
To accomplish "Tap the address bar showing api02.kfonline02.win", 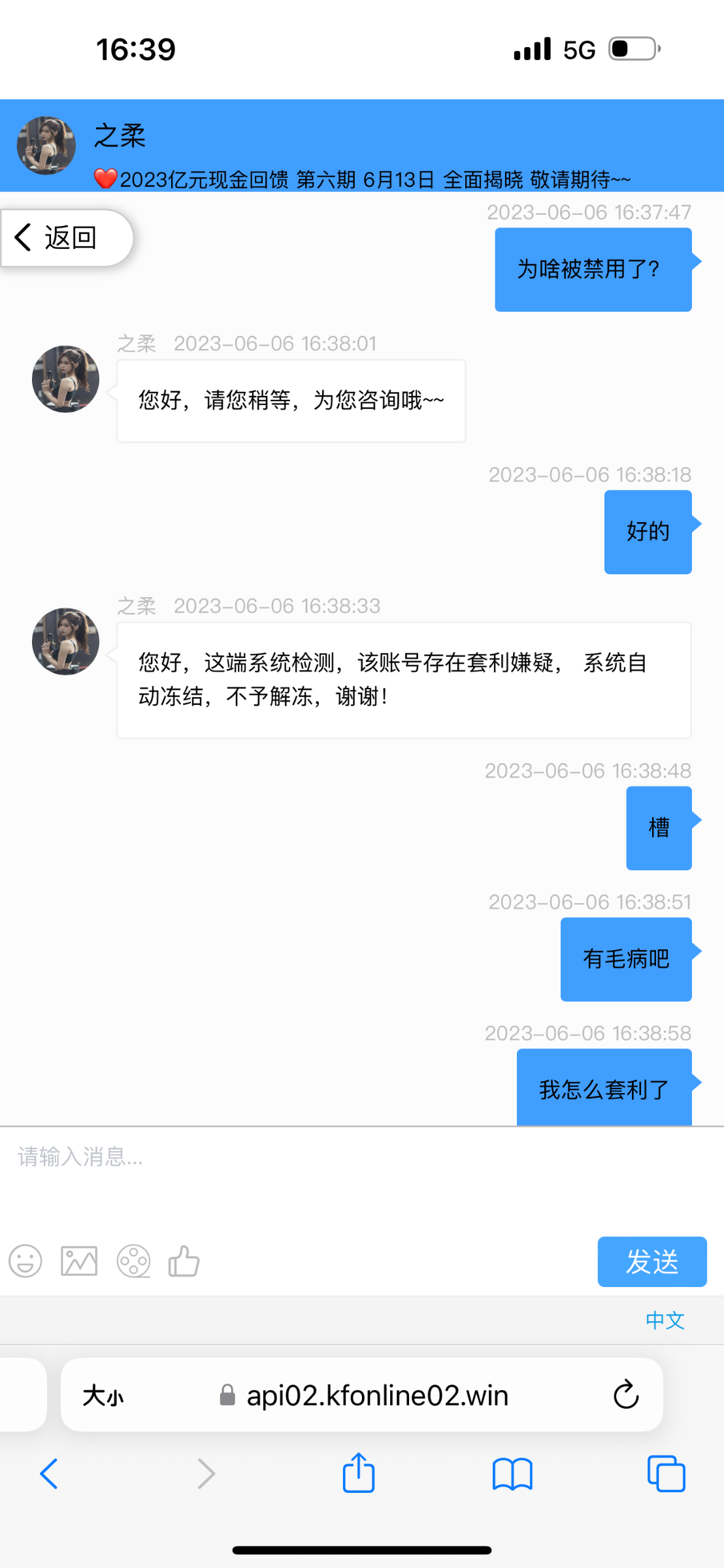I will 378,1395.
